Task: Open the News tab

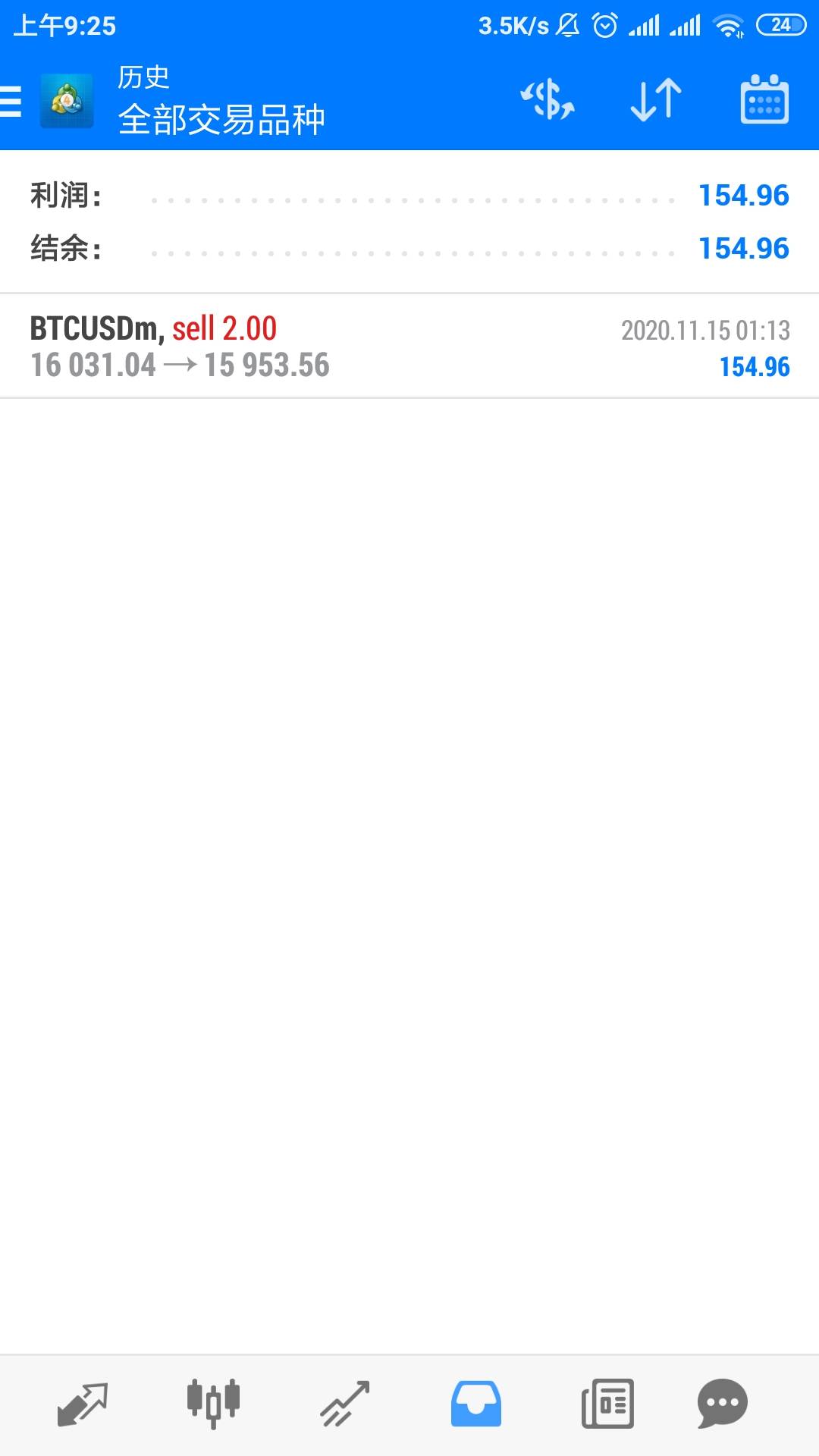Action: pyautogui.click(x=607, y=1404)
